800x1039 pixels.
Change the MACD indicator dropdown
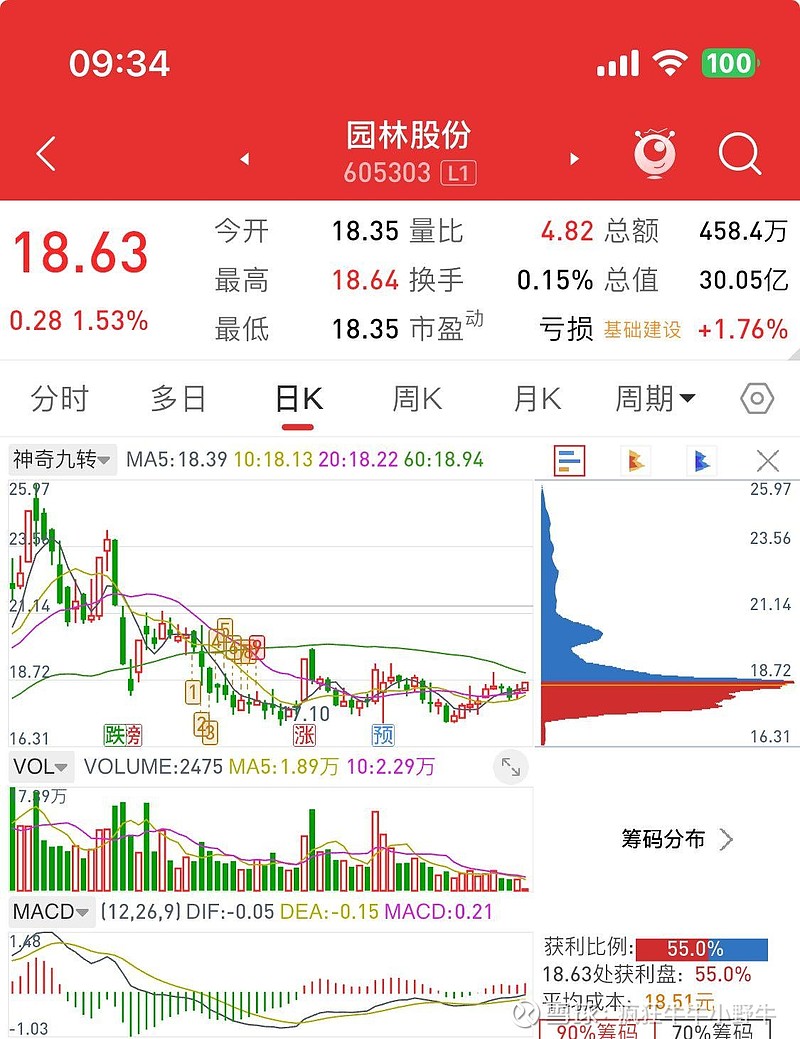[x=51, y=911]
